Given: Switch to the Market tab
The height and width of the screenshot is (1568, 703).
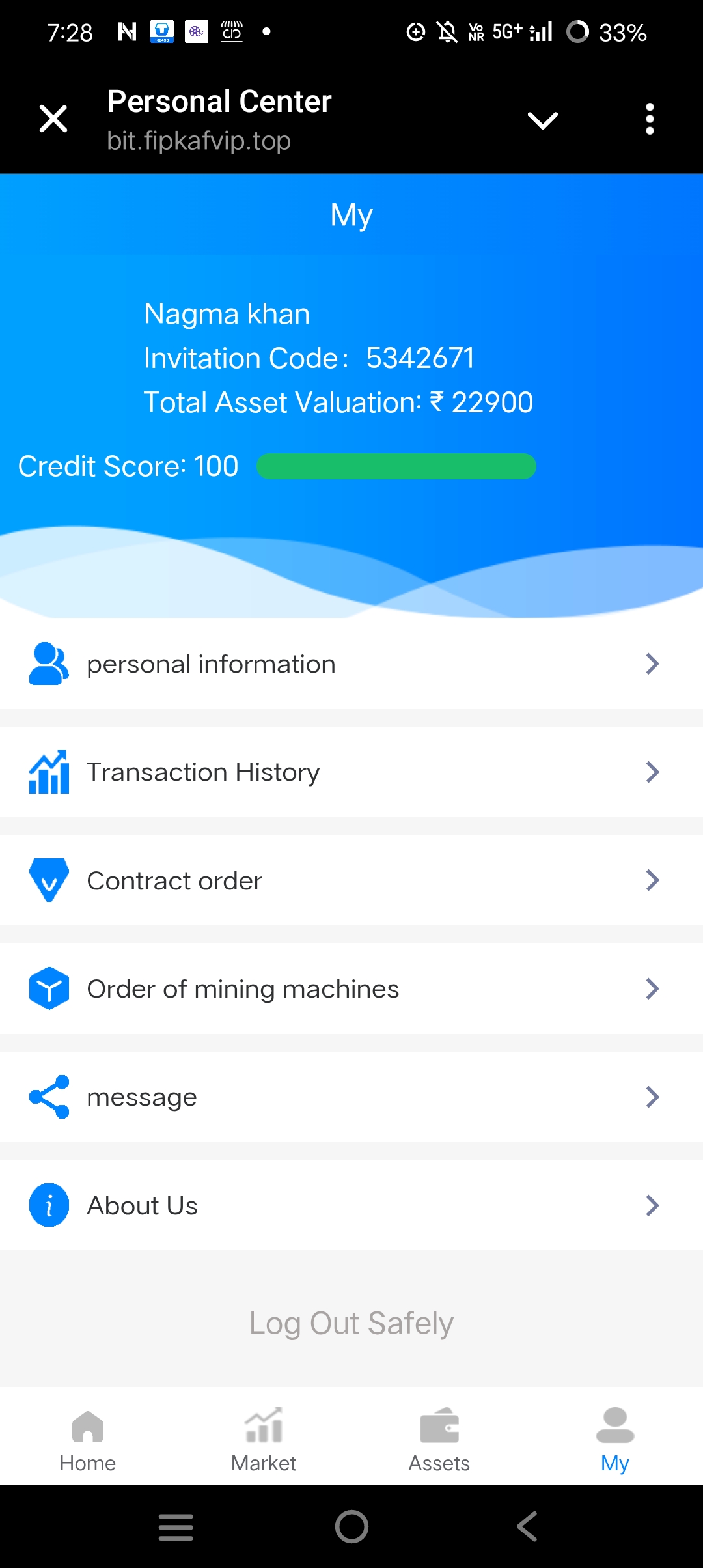Looking at the screenshot, I should tap(264, 1440).
